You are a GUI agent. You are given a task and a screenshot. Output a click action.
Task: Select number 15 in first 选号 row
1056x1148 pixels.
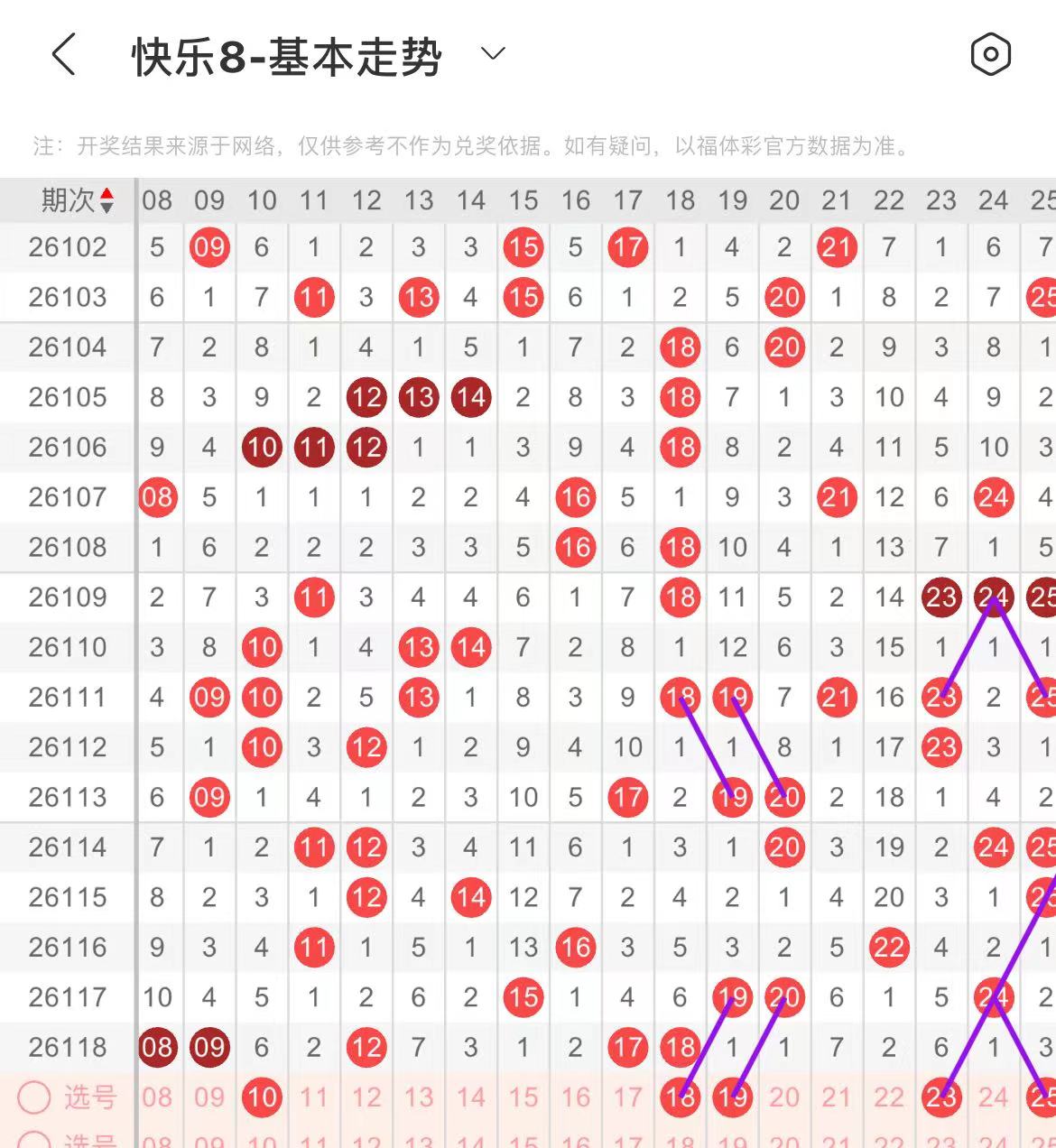click(523, 1097)
